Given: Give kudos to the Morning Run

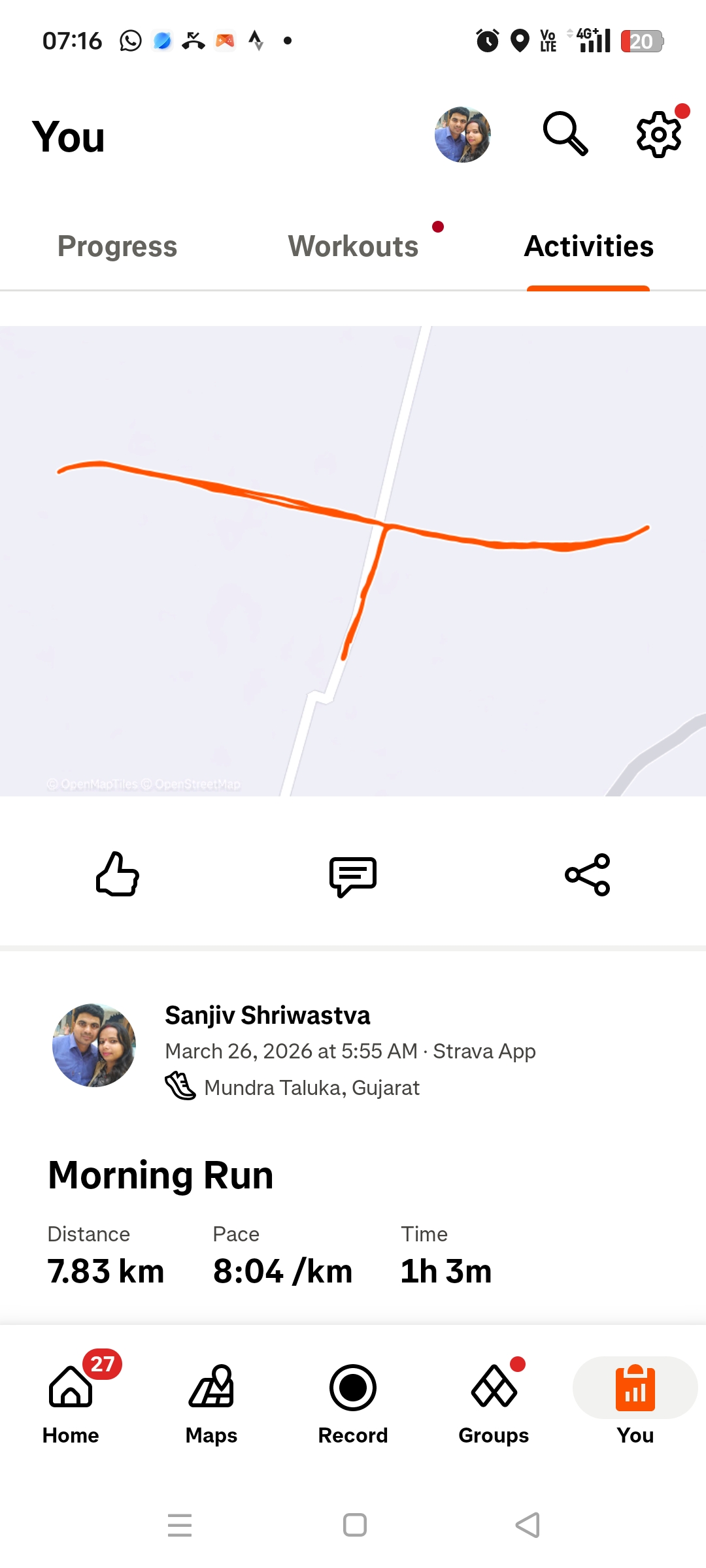Looking at the screenshot, I should click(x=118, y=874).
